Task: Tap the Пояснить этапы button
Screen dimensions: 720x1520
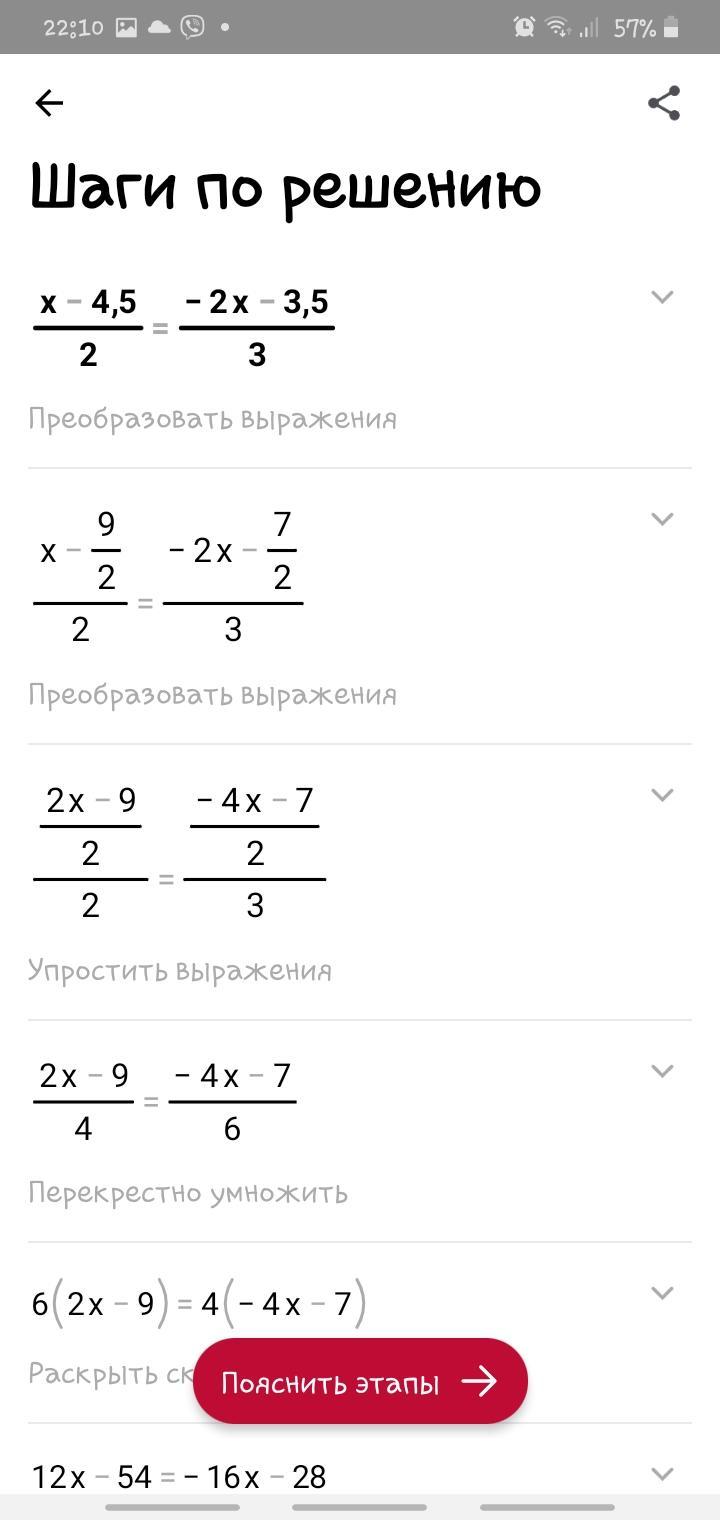Action: (x=360, y=1382)
